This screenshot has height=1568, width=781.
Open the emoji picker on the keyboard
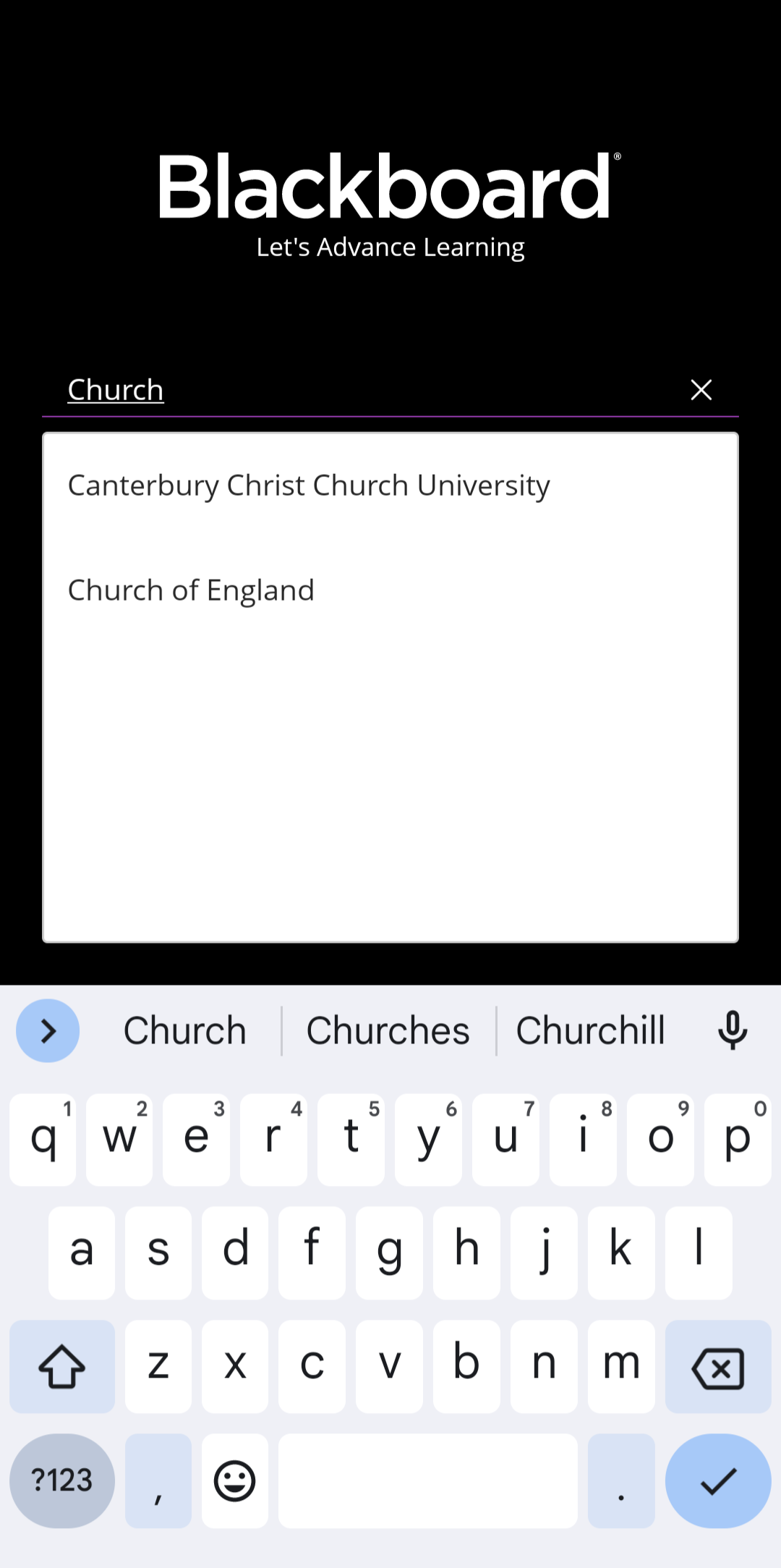point(234,1481)
